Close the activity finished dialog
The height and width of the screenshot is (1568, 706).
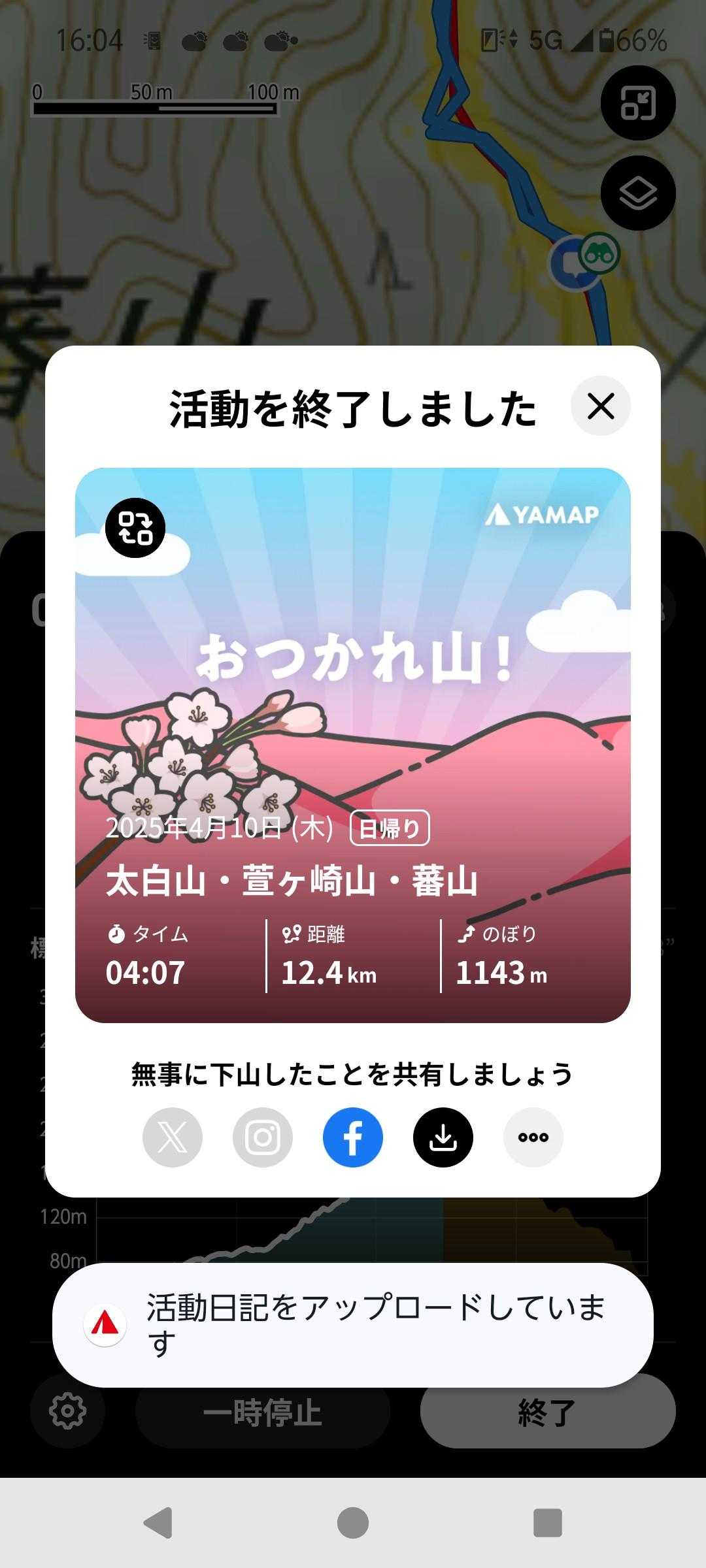600,406
